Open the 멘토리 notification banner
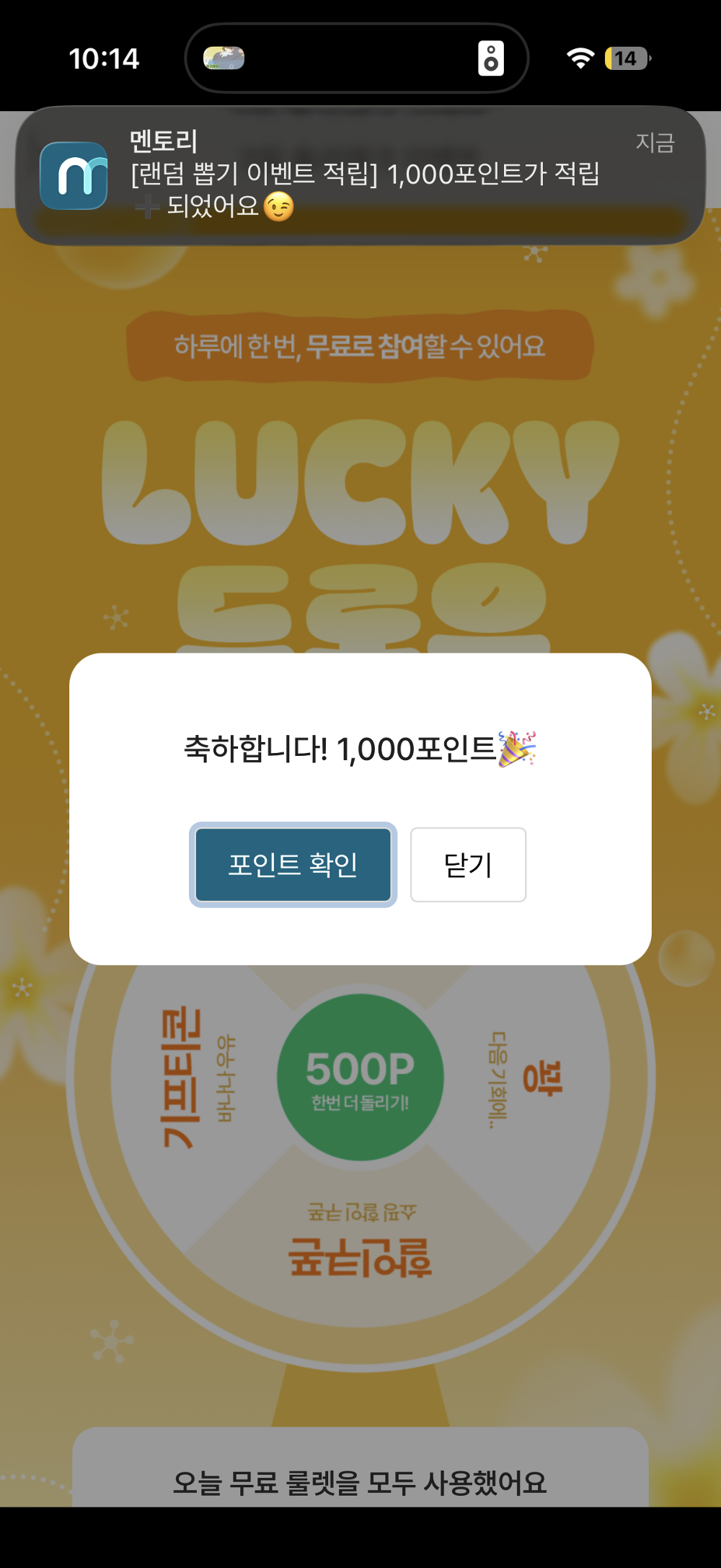The width and height of the screenshot is (721, 1568). (x=360, y=173)
